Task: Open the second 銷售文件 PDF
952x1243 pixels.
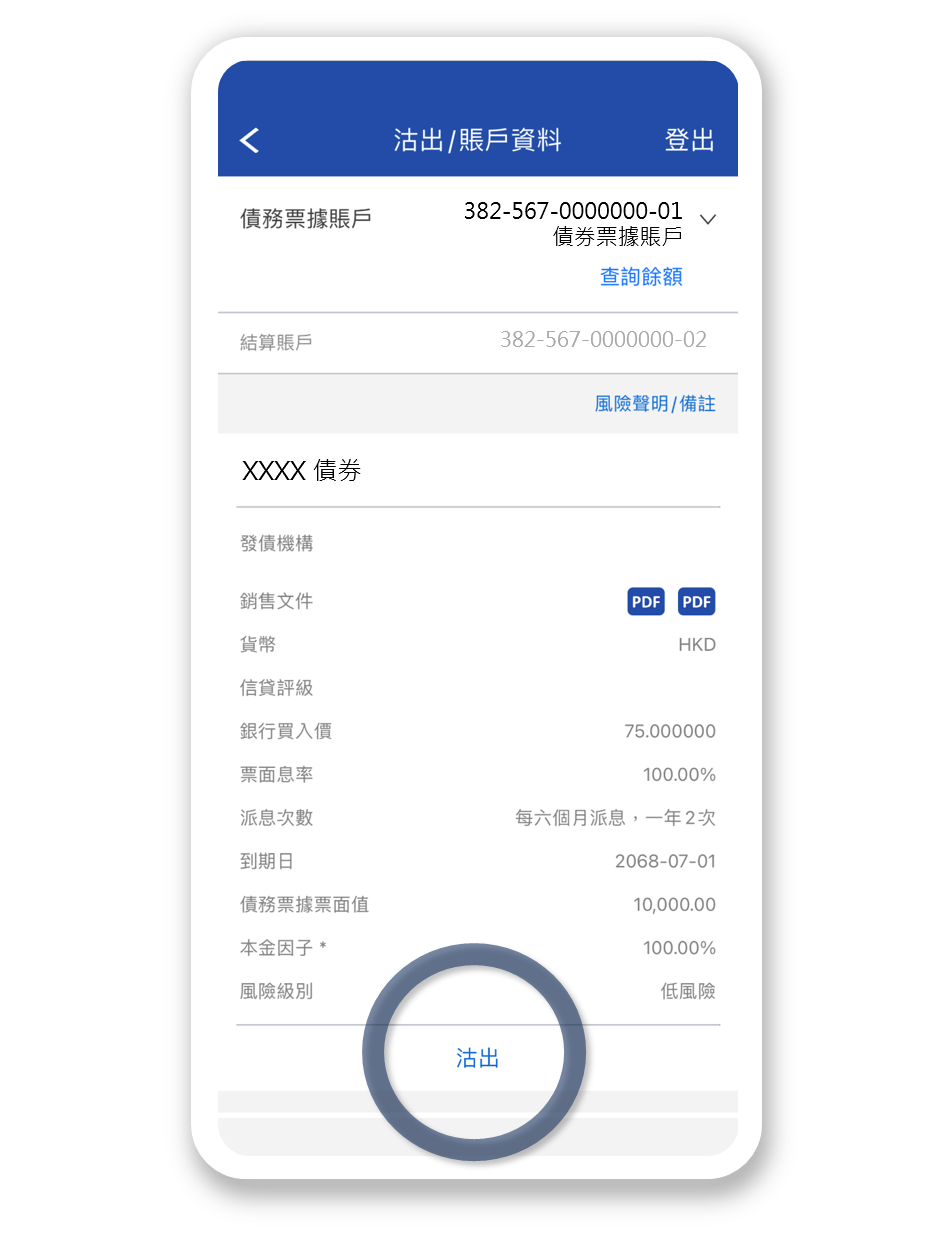Action: click(696, 601)
